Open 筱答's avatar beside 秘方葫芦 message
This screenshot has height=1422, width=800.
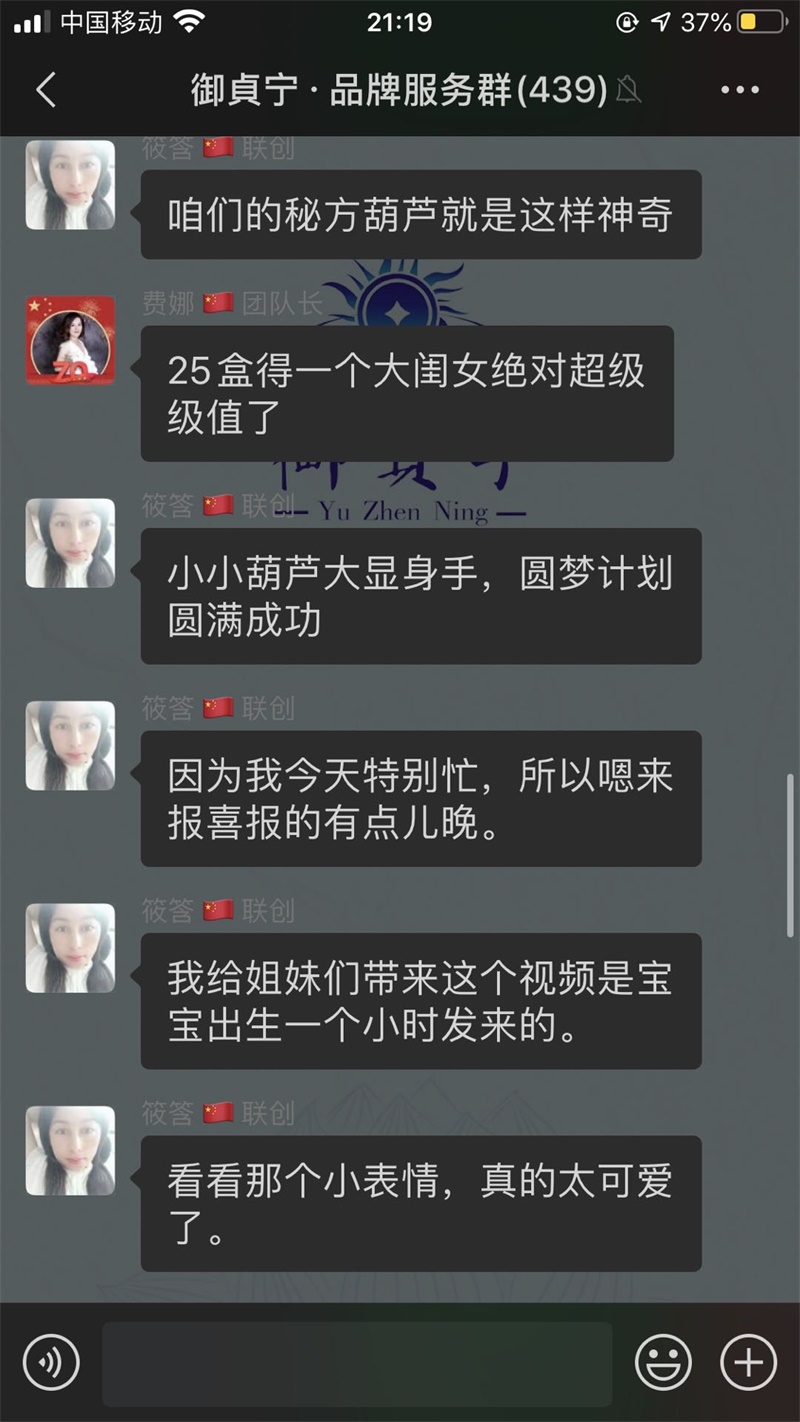[70, 185]
